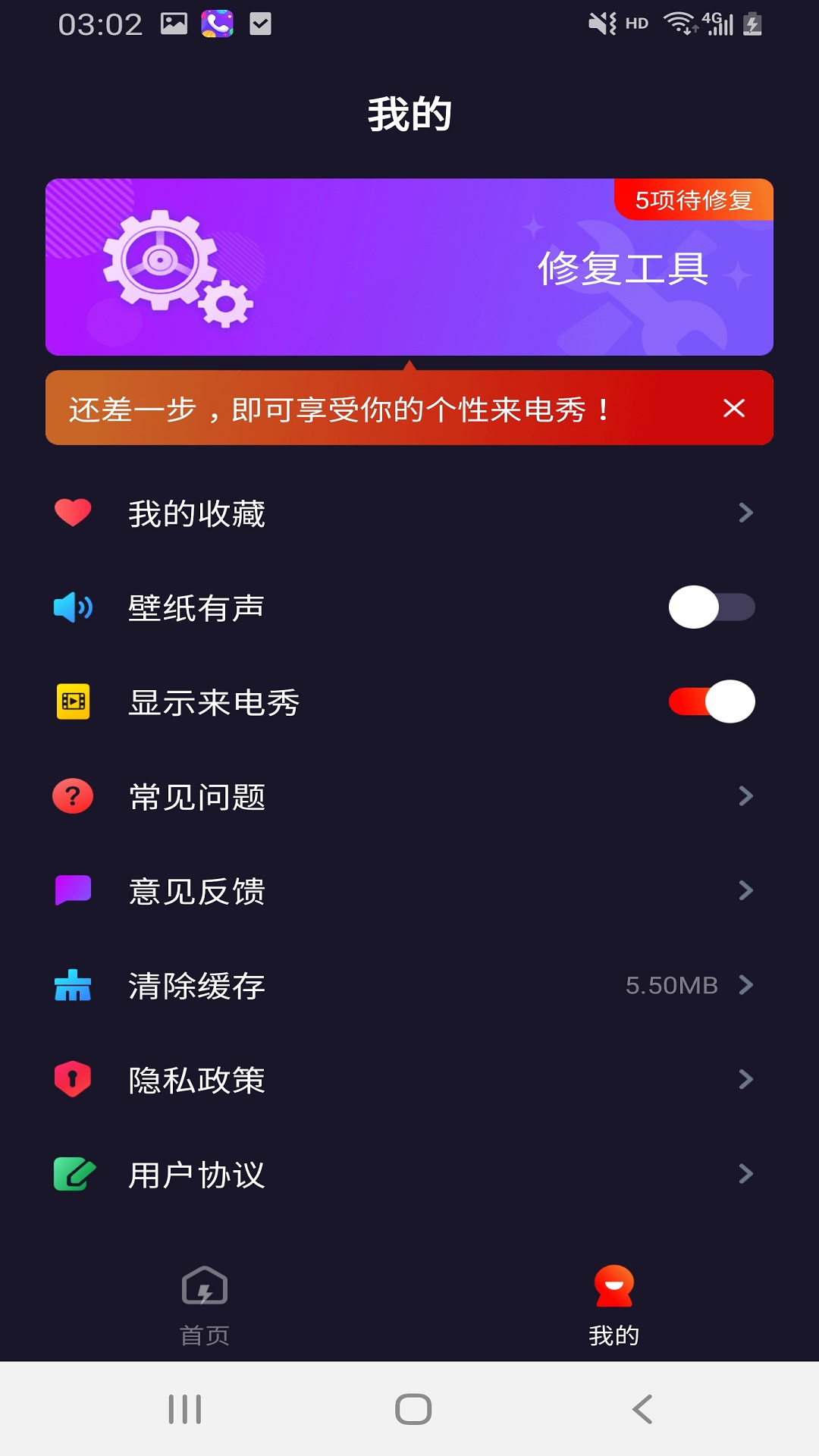Viewport: 819px width, 1456px height.
Task: Expand the 我的收藏 entry via its chevron
Action: tap(746, 513)
